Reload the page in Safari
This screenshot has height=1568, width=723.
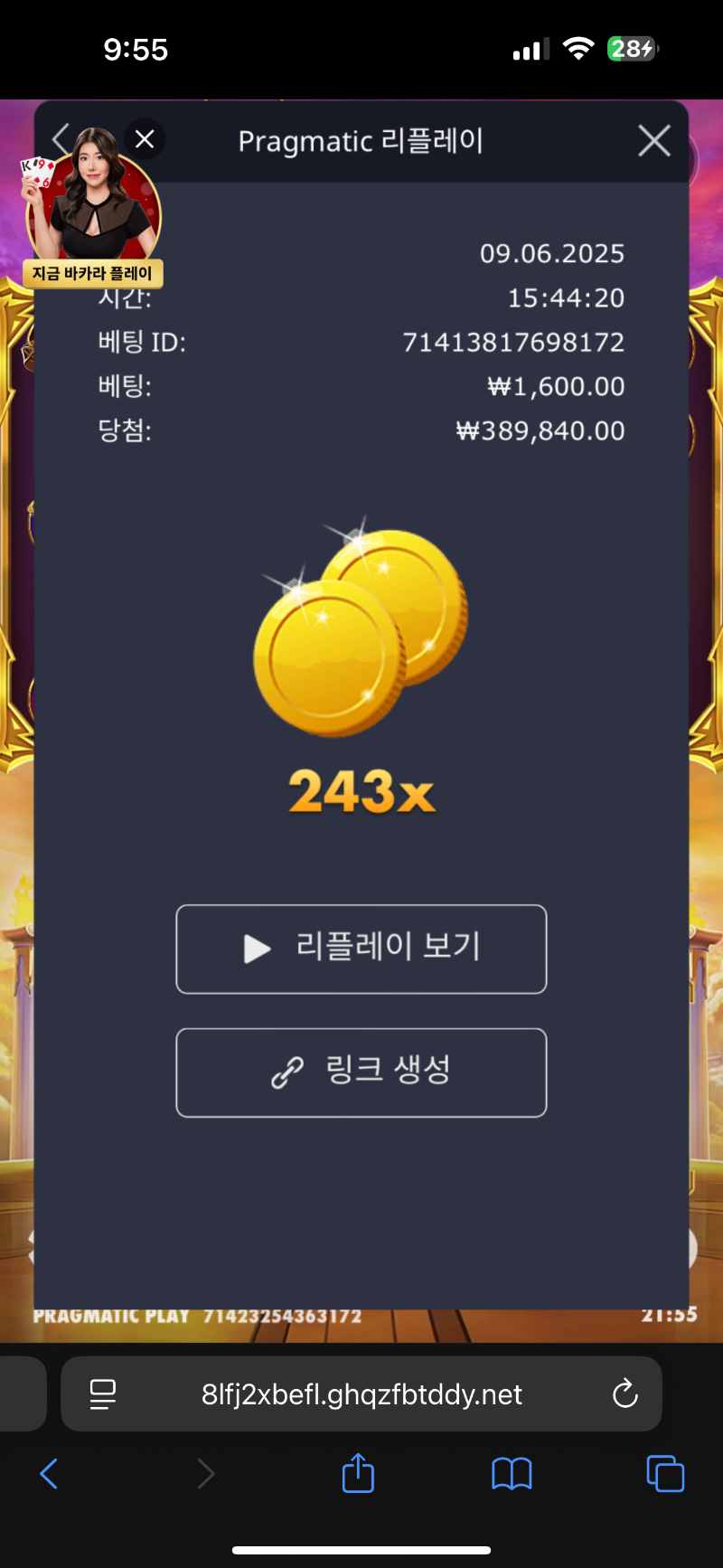click(x=624, y=1393)
